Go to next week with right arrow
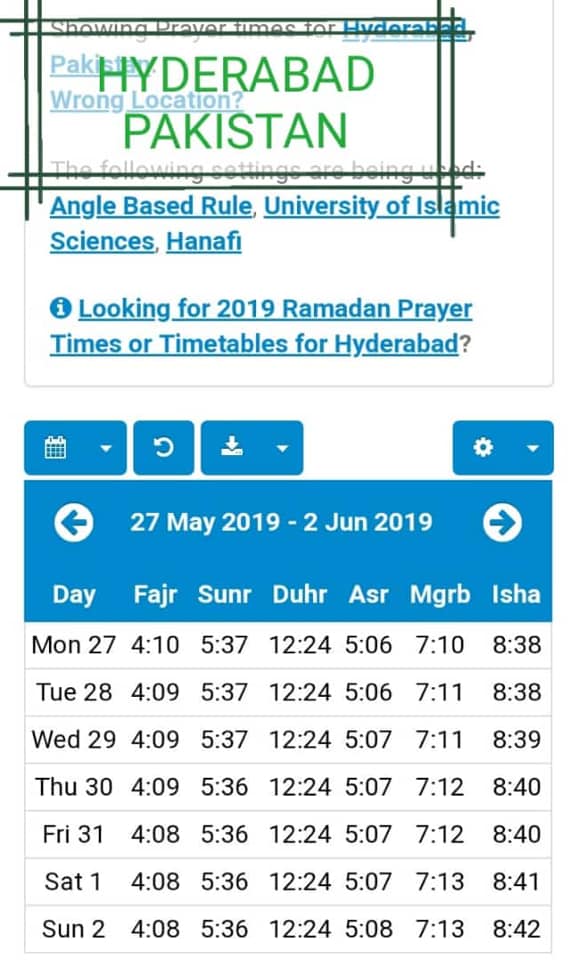 (x=502, y=523)
